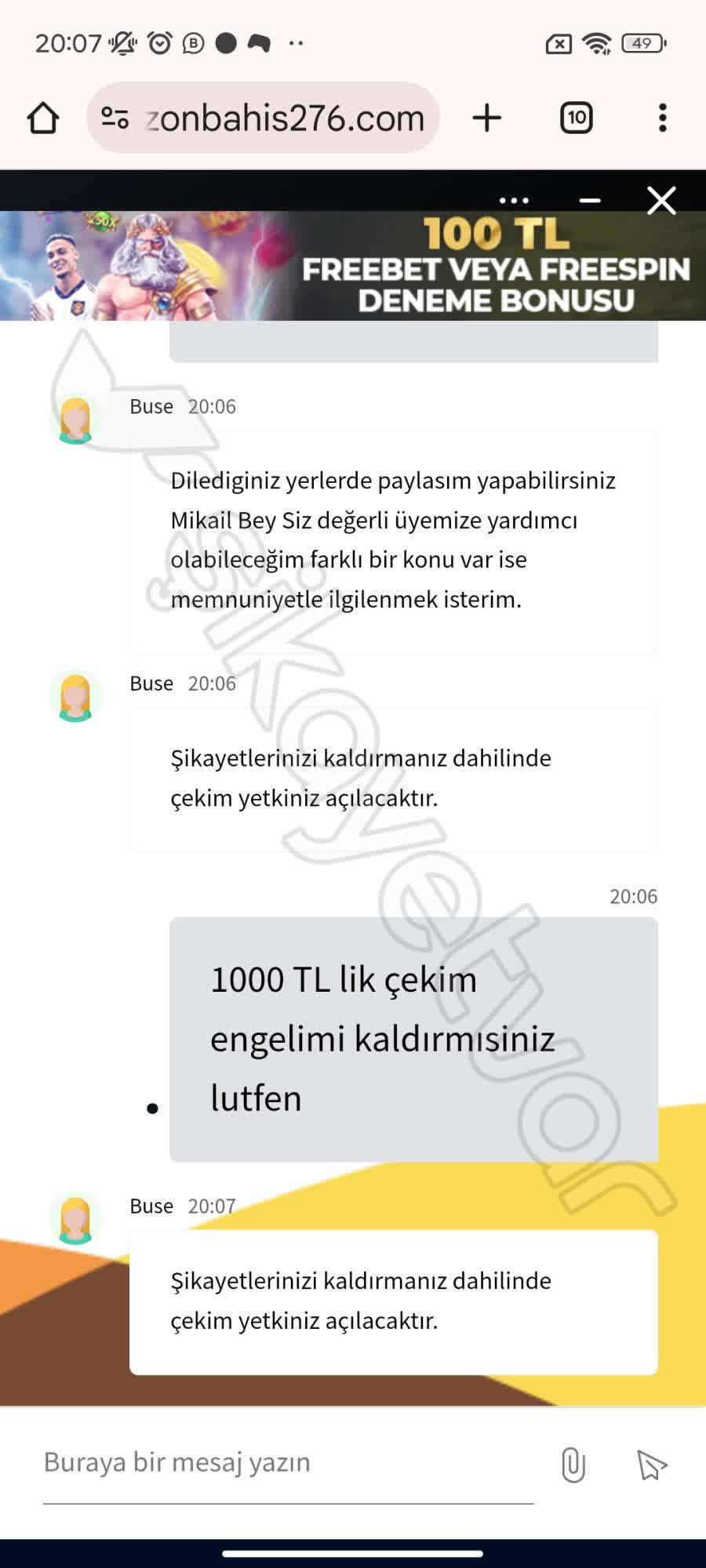The image size is (706, 1568).
Task: Tap the zonbahis276.com address bar
Action: 284,118
